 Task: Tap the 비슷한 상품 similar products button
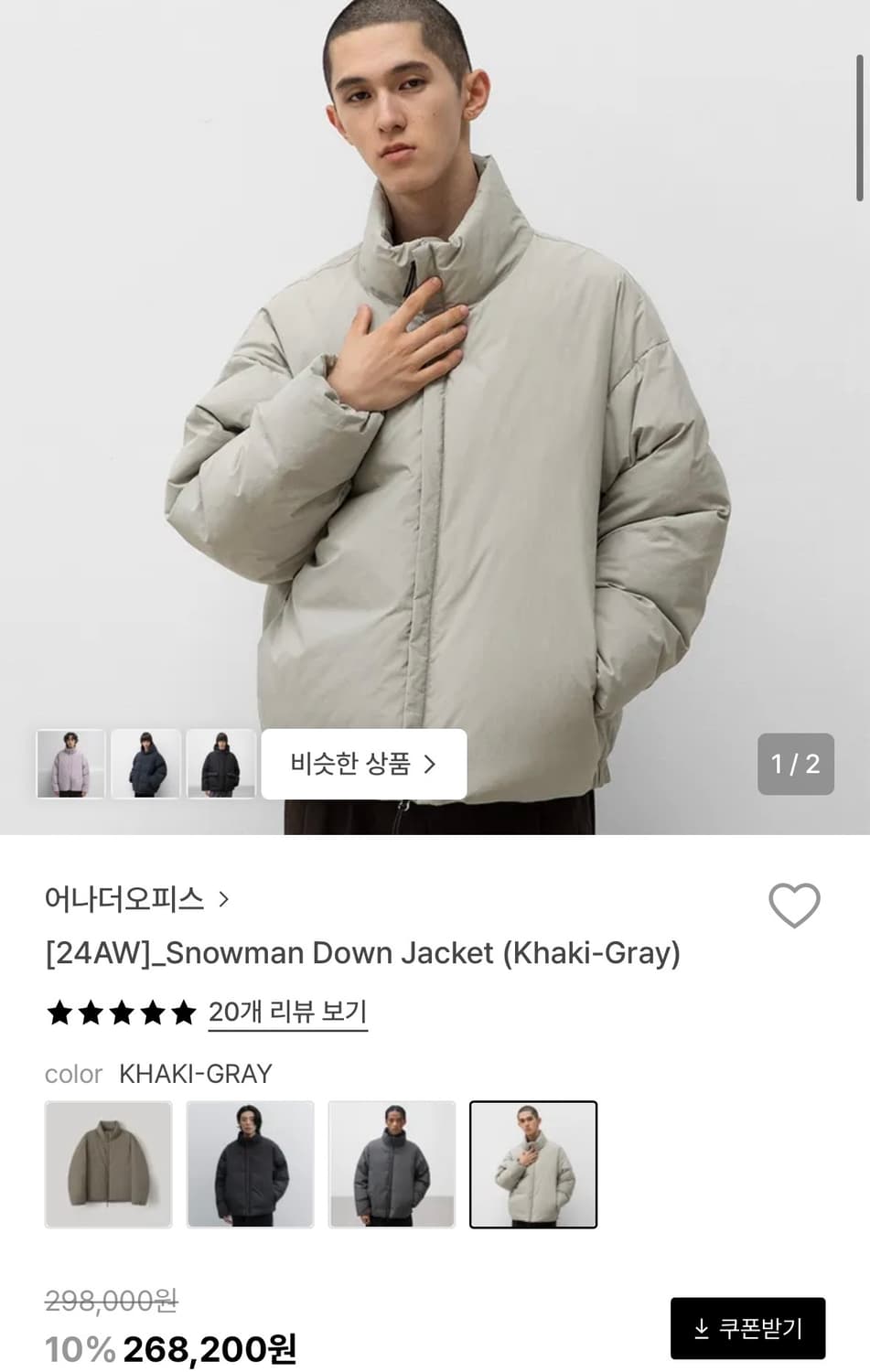click(x=362, y=764)
